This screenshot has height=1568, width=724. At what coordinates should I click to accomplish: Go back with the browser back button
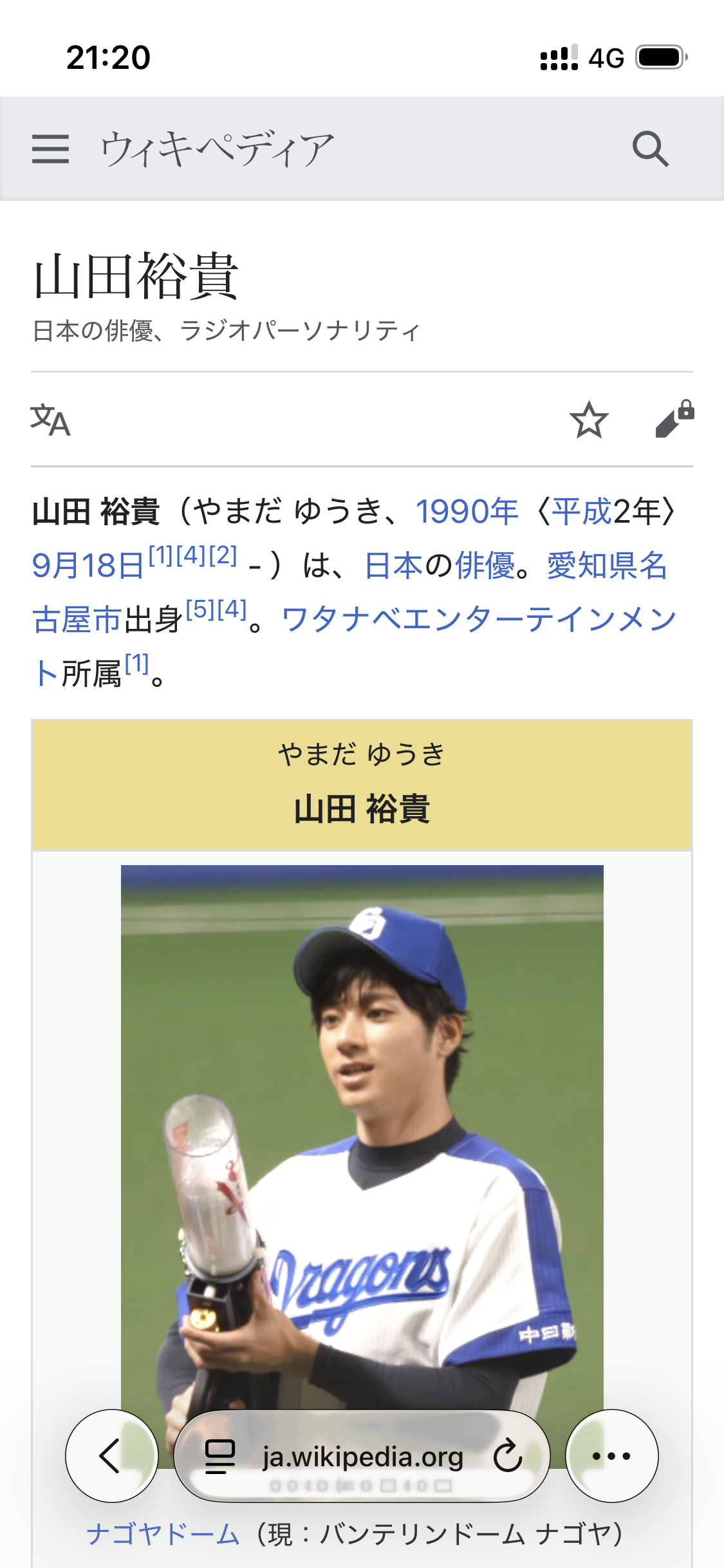coord(112,1456)
